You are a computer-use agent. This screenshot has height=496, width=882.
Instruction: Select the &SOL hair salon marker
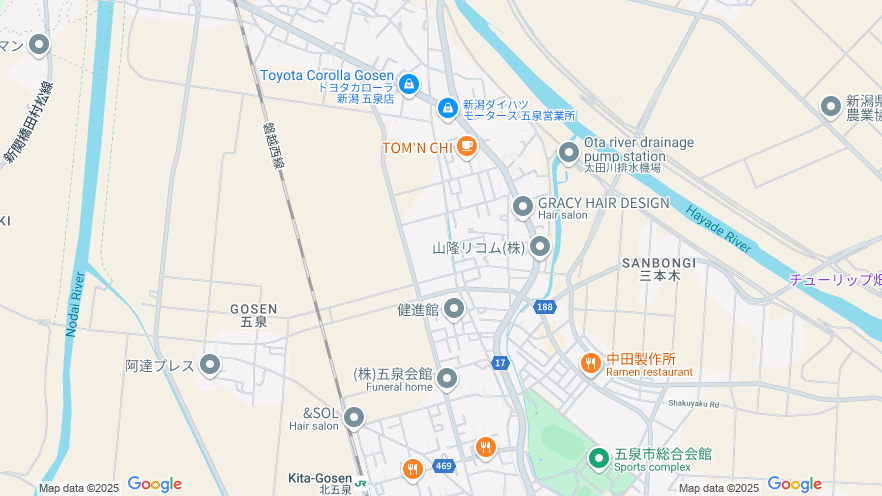(354, 417)
